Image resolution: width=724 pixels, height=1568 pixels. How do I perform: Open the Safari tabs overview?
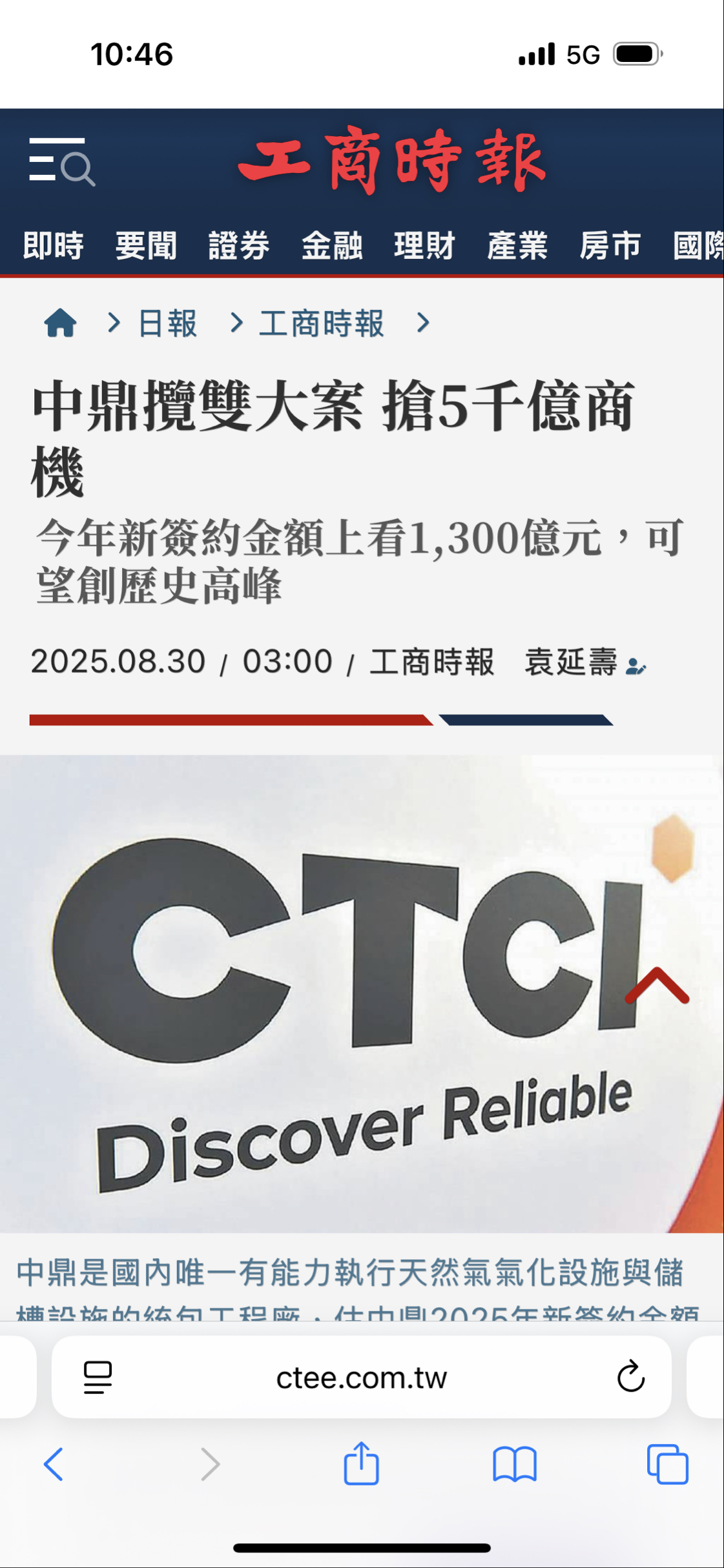[x=667, y=1464]
